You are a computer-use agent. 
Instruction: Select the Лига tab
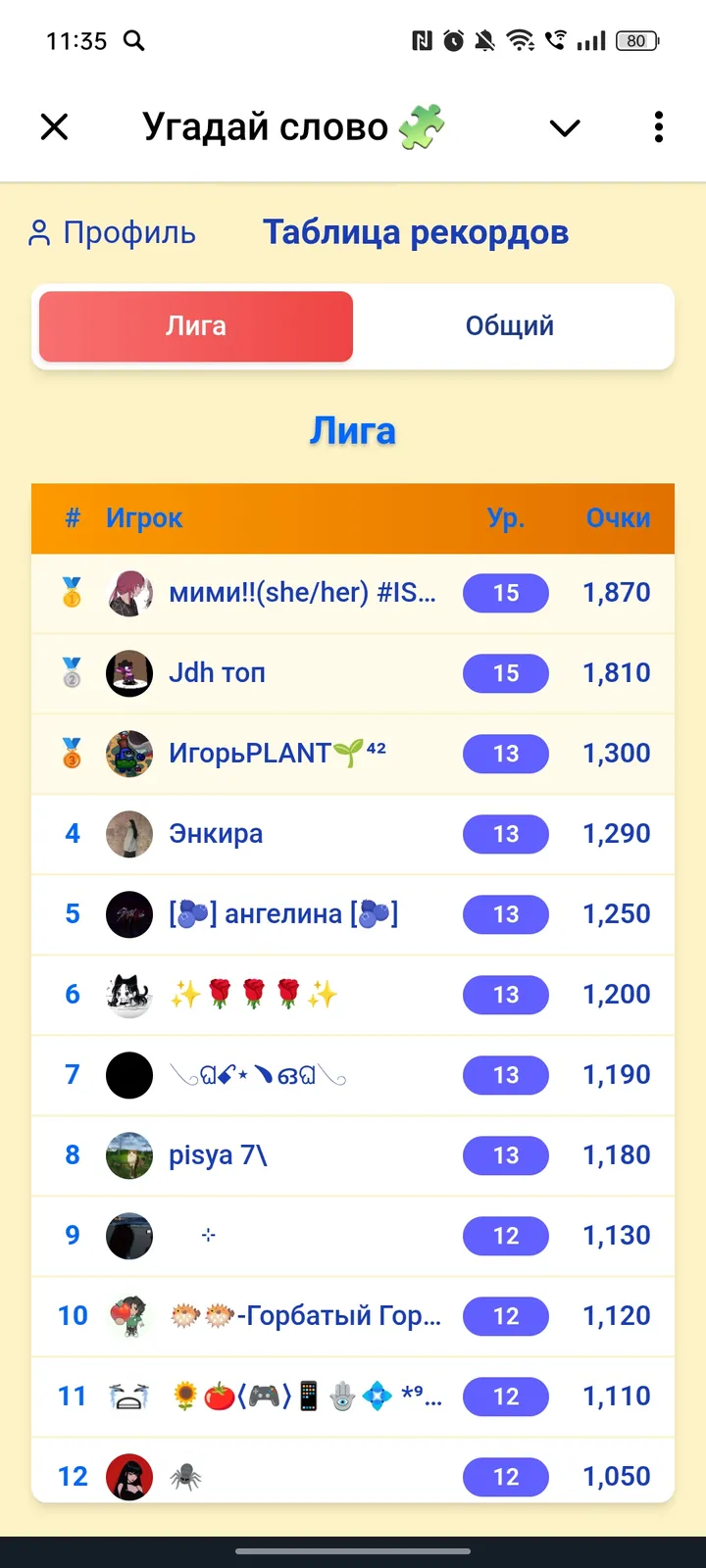pos(195,326)
